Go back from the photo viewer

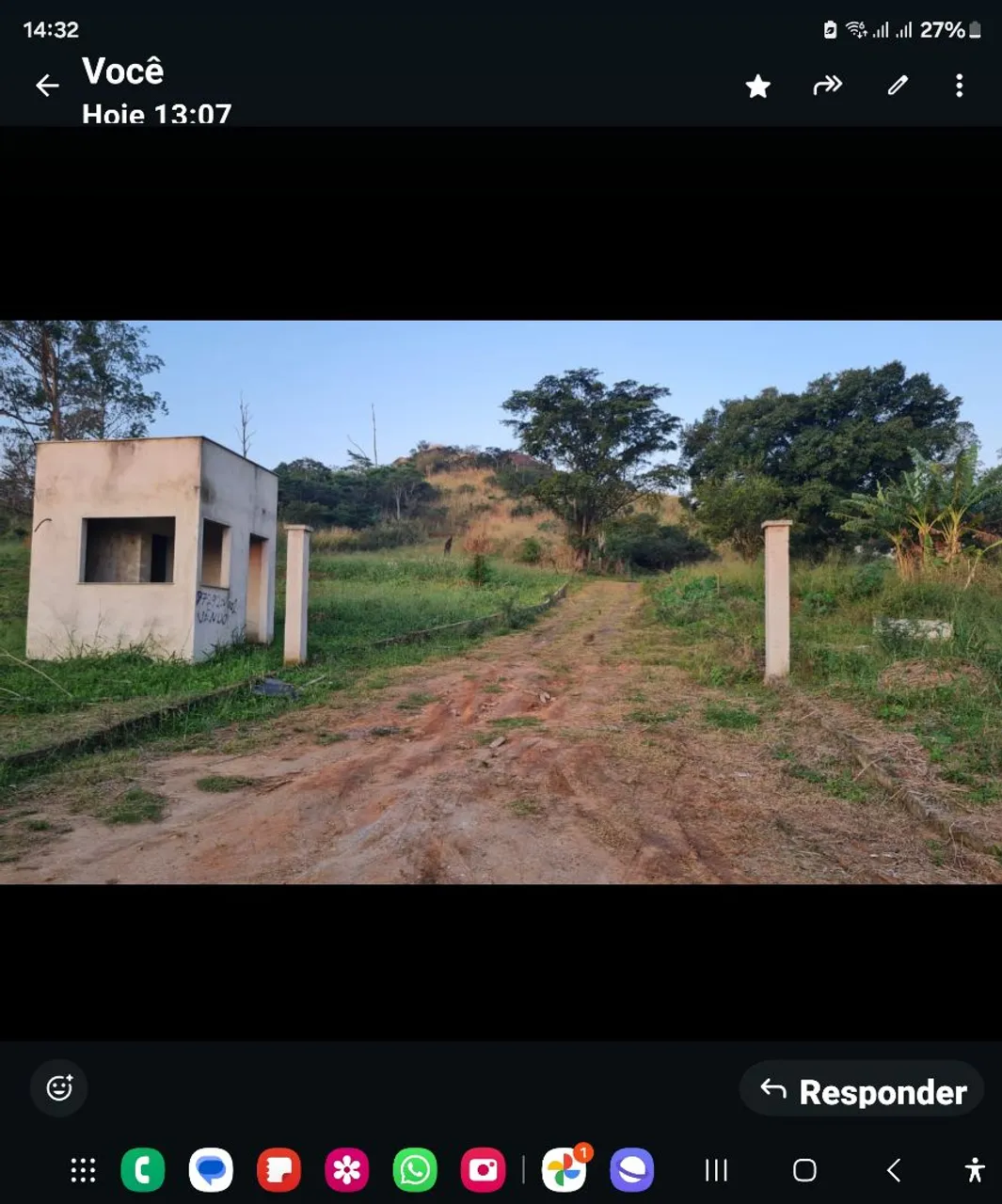coord(47,87)
